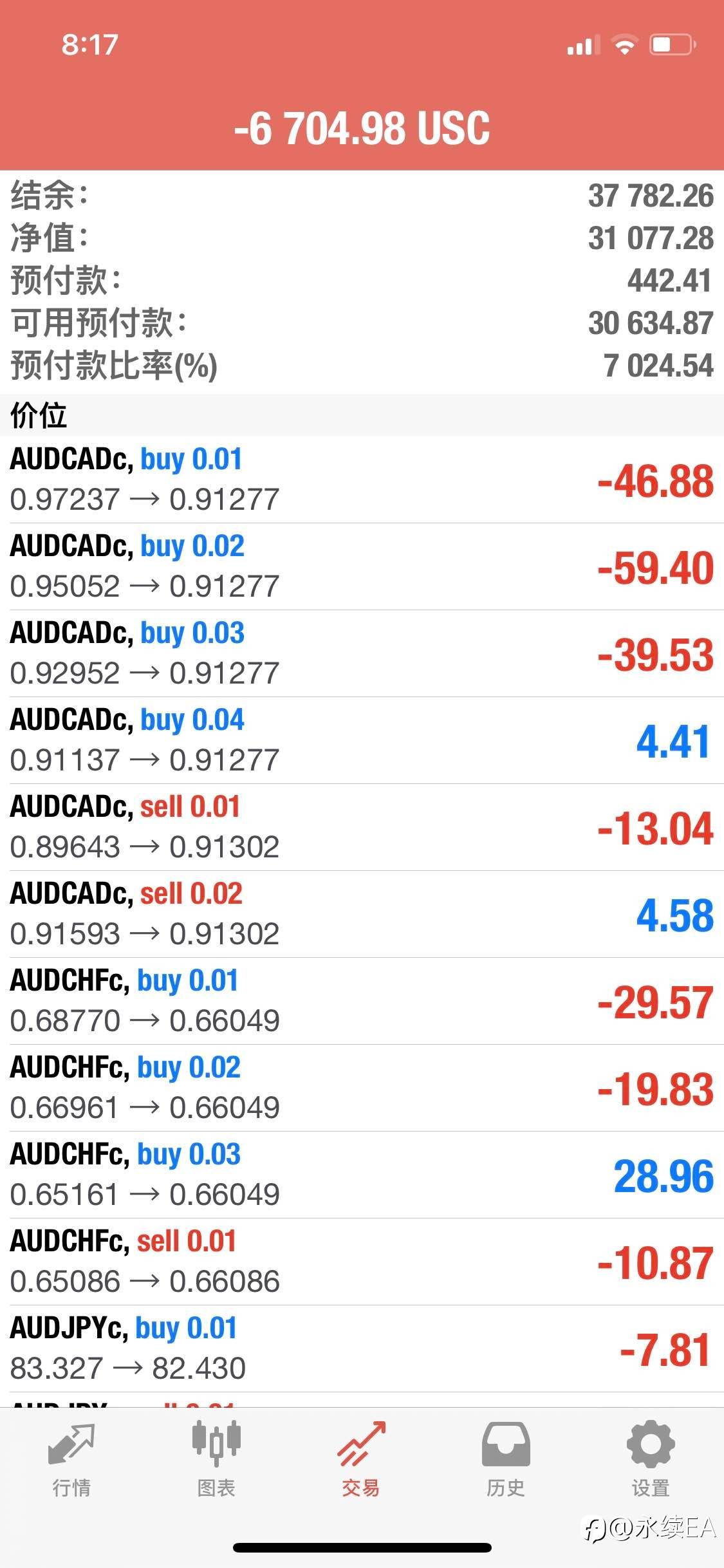The height and width of the screenshot is (1568, 724).
Task: View AUDCADc sell 0.02 position details
Action: click(x=362, y=914)
